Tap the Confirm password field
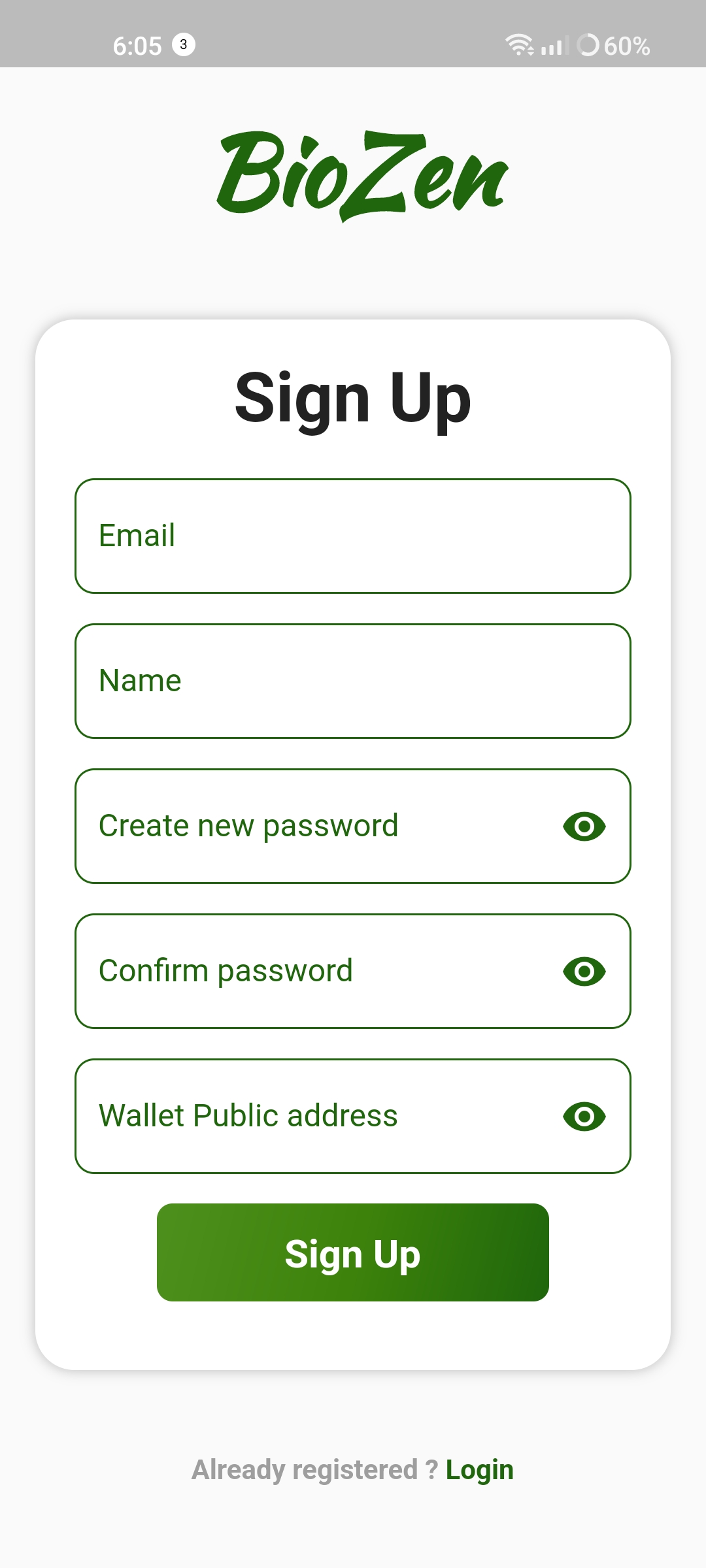 [353, 971]
